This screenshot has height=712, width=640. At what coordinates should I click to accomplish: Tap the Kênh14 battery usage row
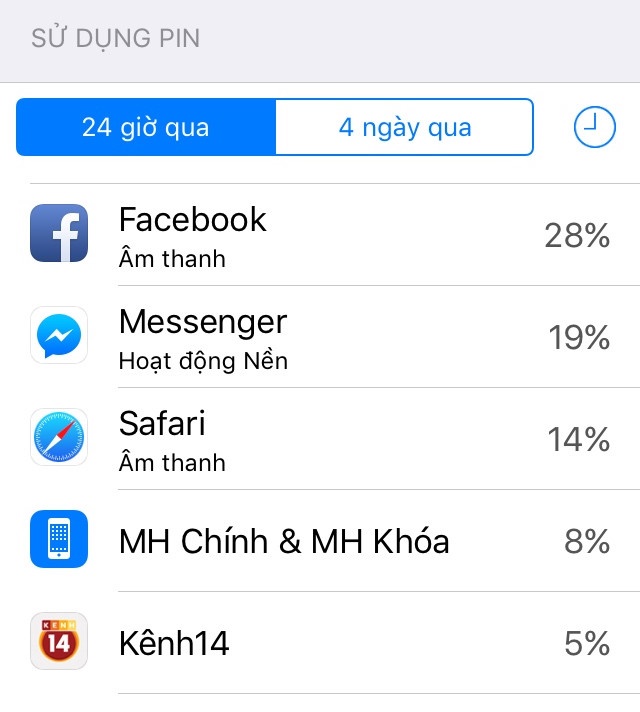[320, 643]
